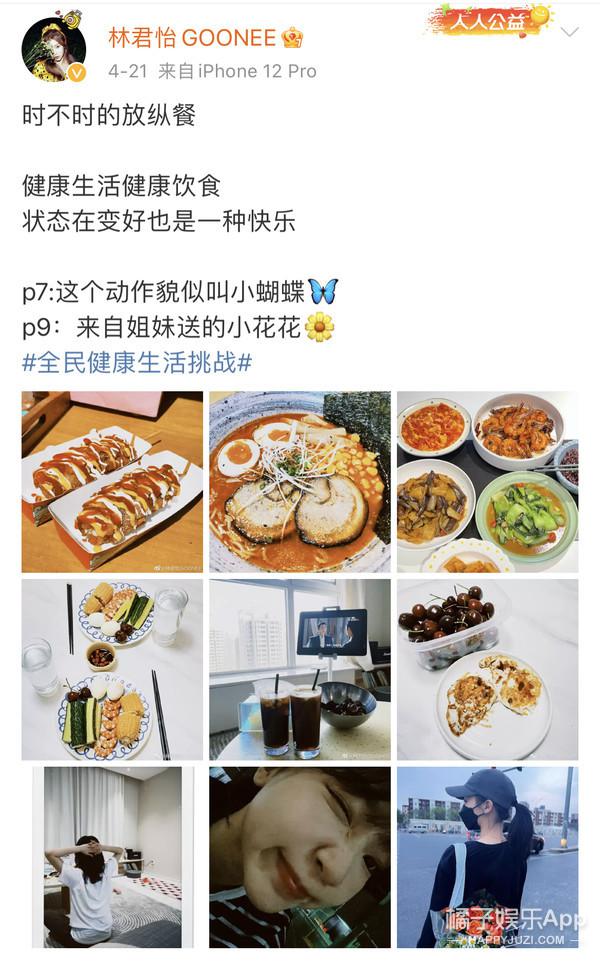View the ramen bowl photo
The height and width of the screenshot is (961, 600).
(x=300, y=482)
